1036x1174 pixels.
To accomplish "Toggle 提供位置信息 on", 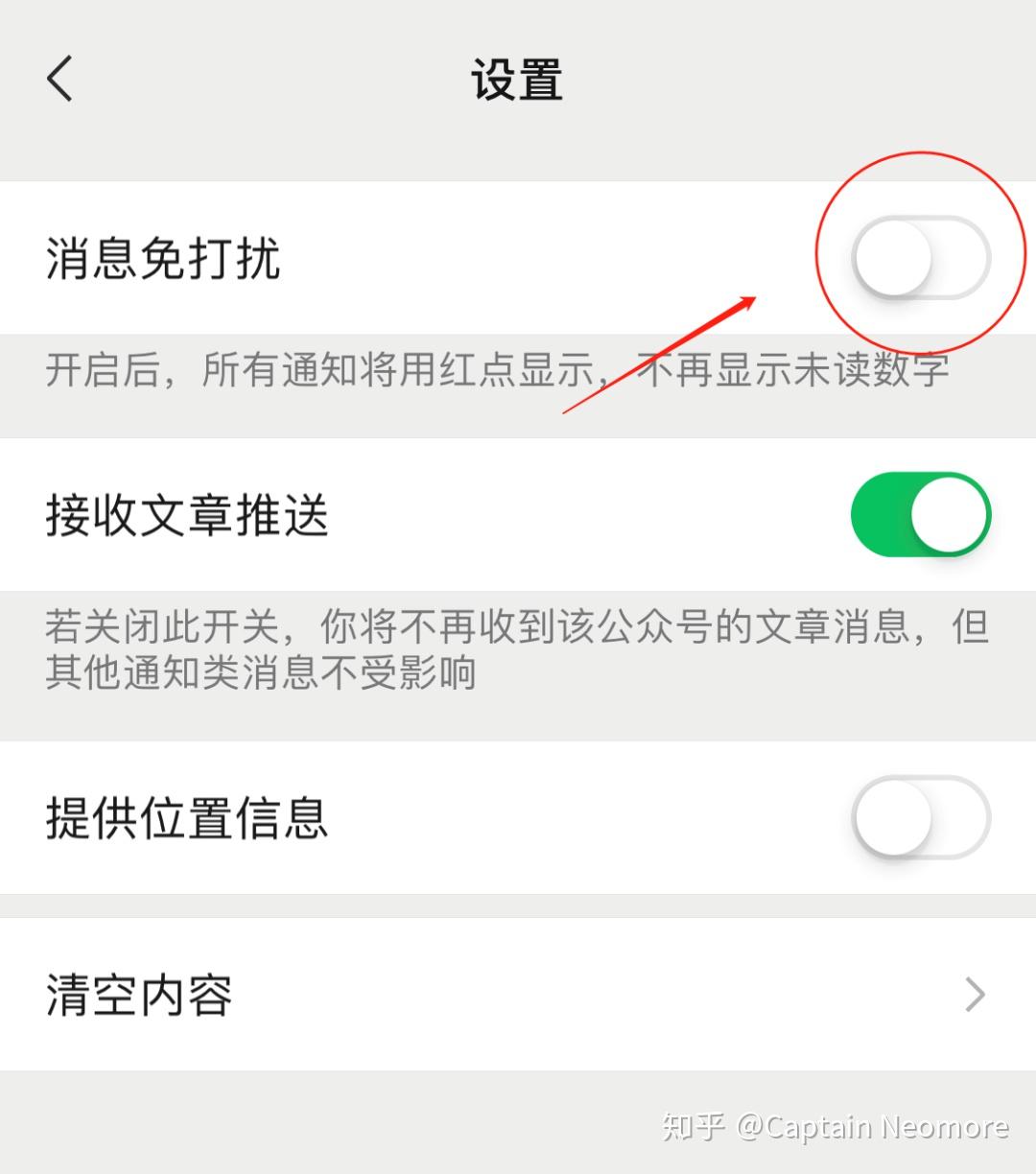I will tap(920, 818).
